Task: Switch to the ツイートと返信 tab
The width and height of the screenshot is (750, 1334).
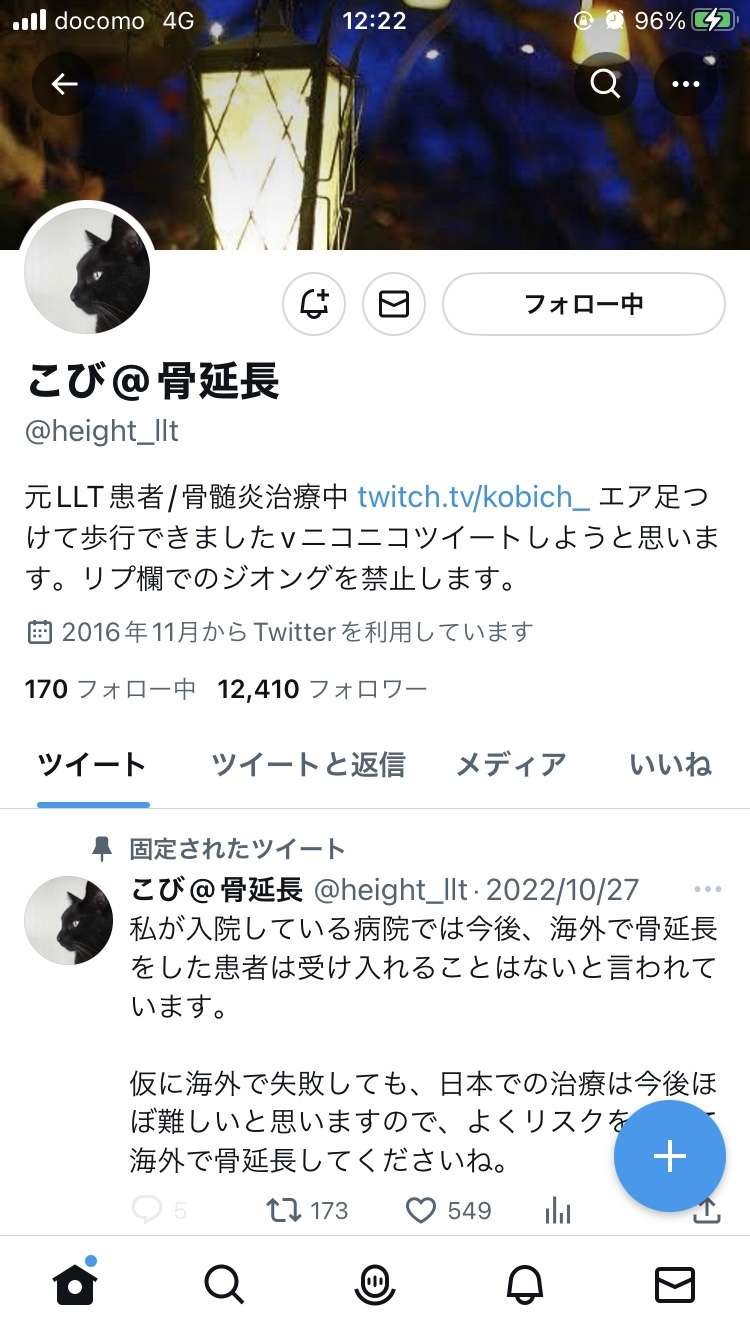Action: click(x=308, y=765)
